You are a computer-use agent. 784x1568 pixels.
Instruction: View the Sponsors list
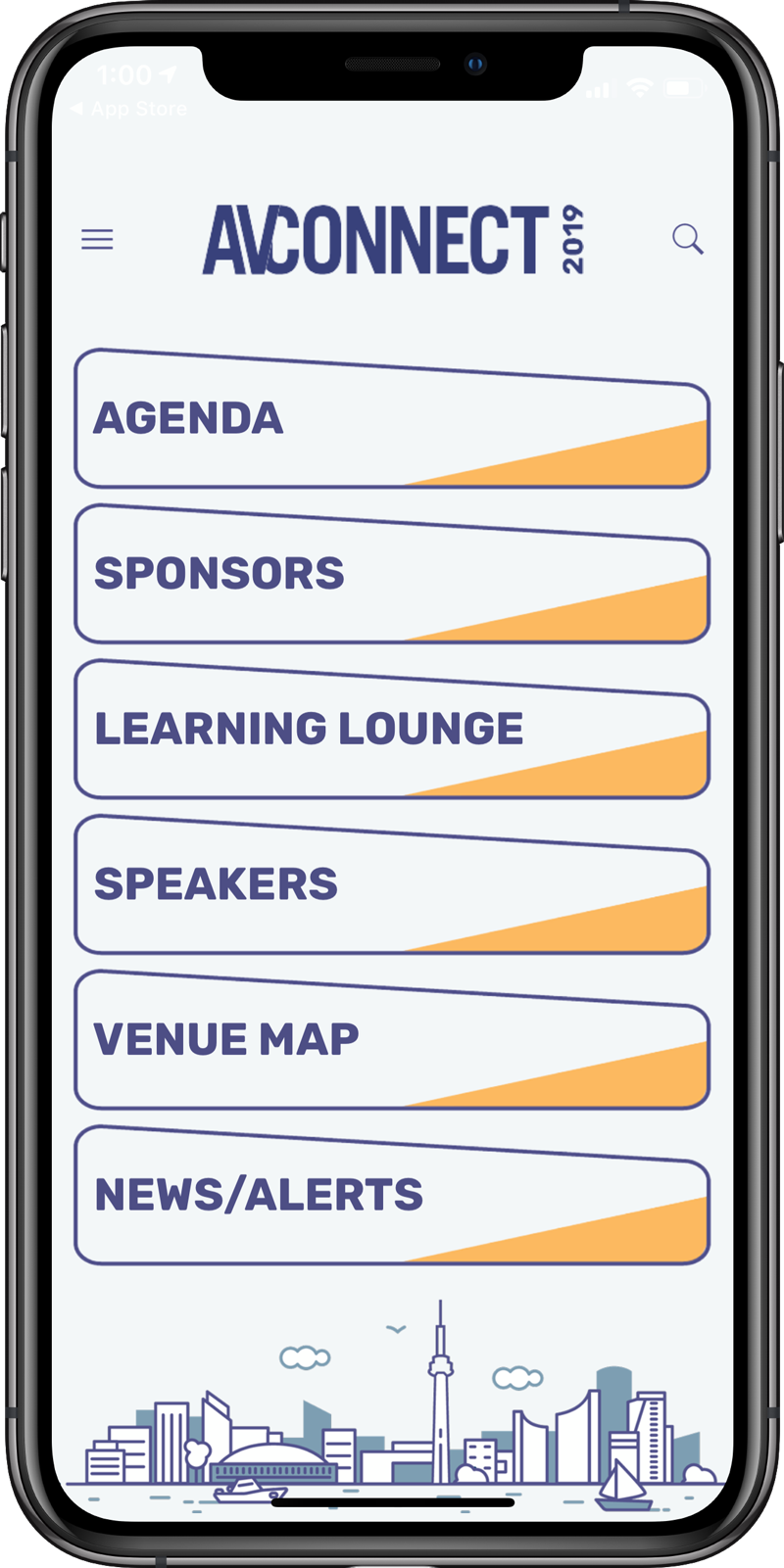[x=392, y=574]
